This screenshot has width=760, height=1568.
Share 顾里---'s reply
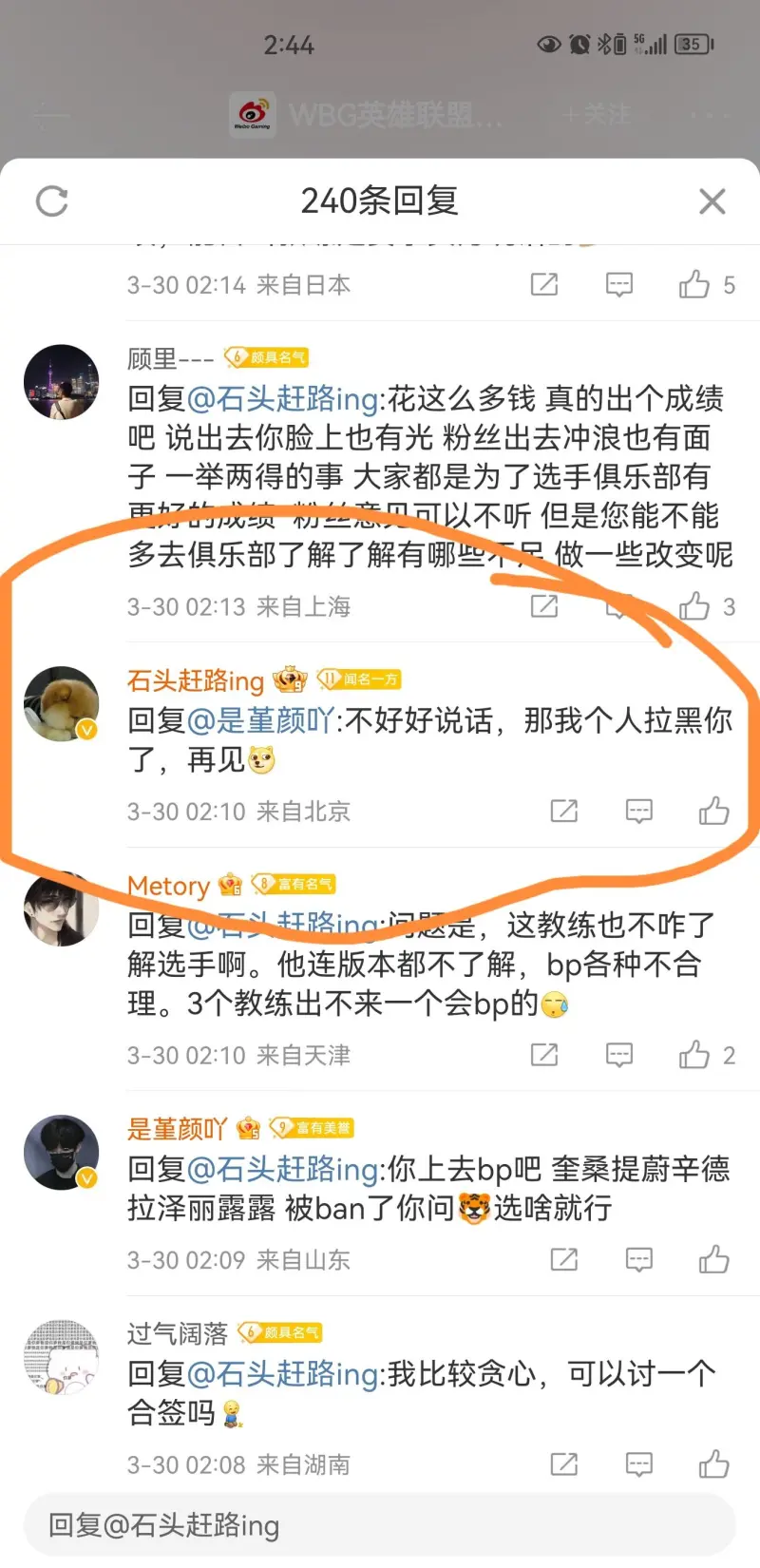click(x=543, y=606)
